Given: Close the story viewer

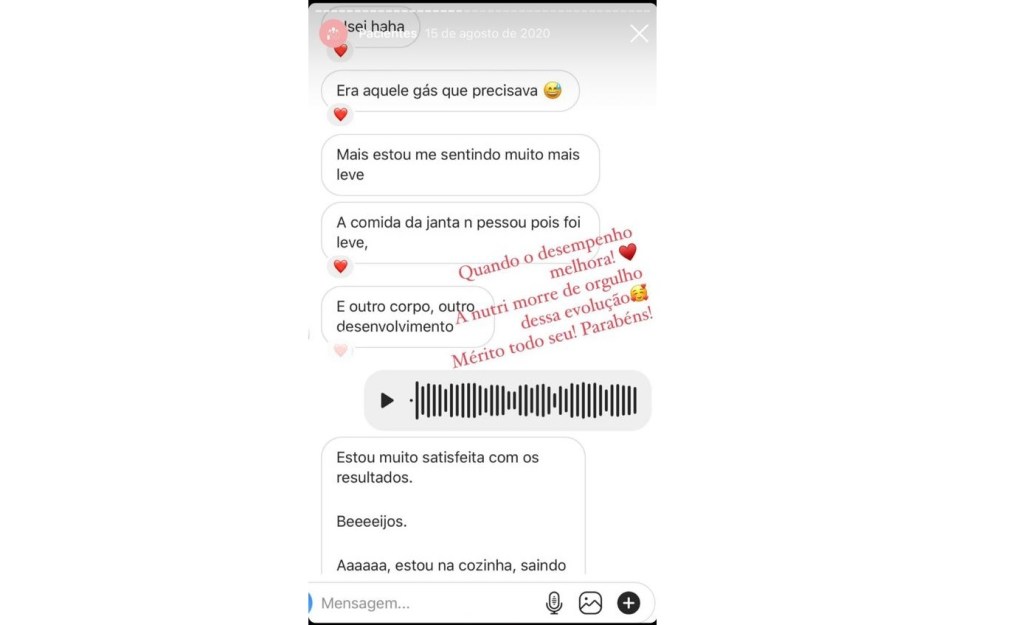Looking at the screenshot, I should click(x=639, y=34).
